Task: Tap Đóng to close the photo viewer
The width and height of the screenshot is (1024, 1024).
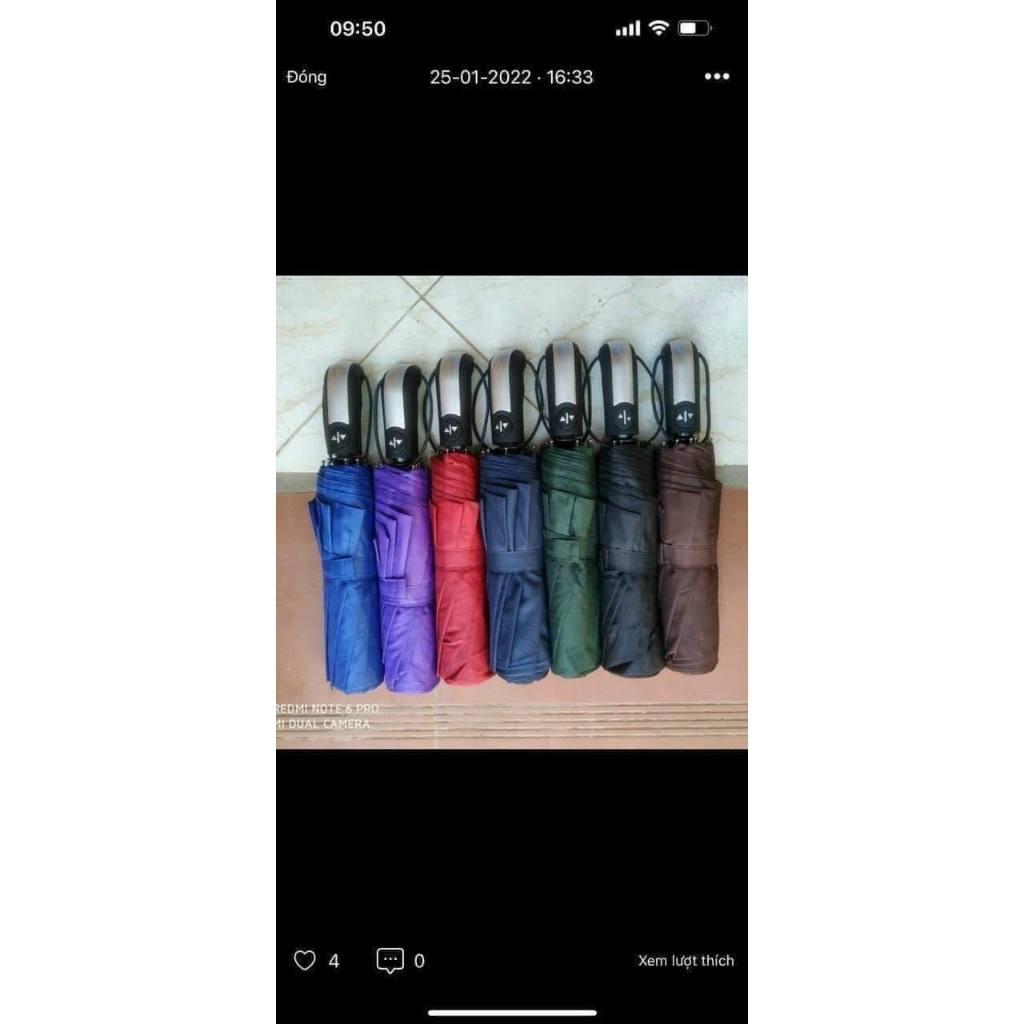Action: (x=306, y=77)
